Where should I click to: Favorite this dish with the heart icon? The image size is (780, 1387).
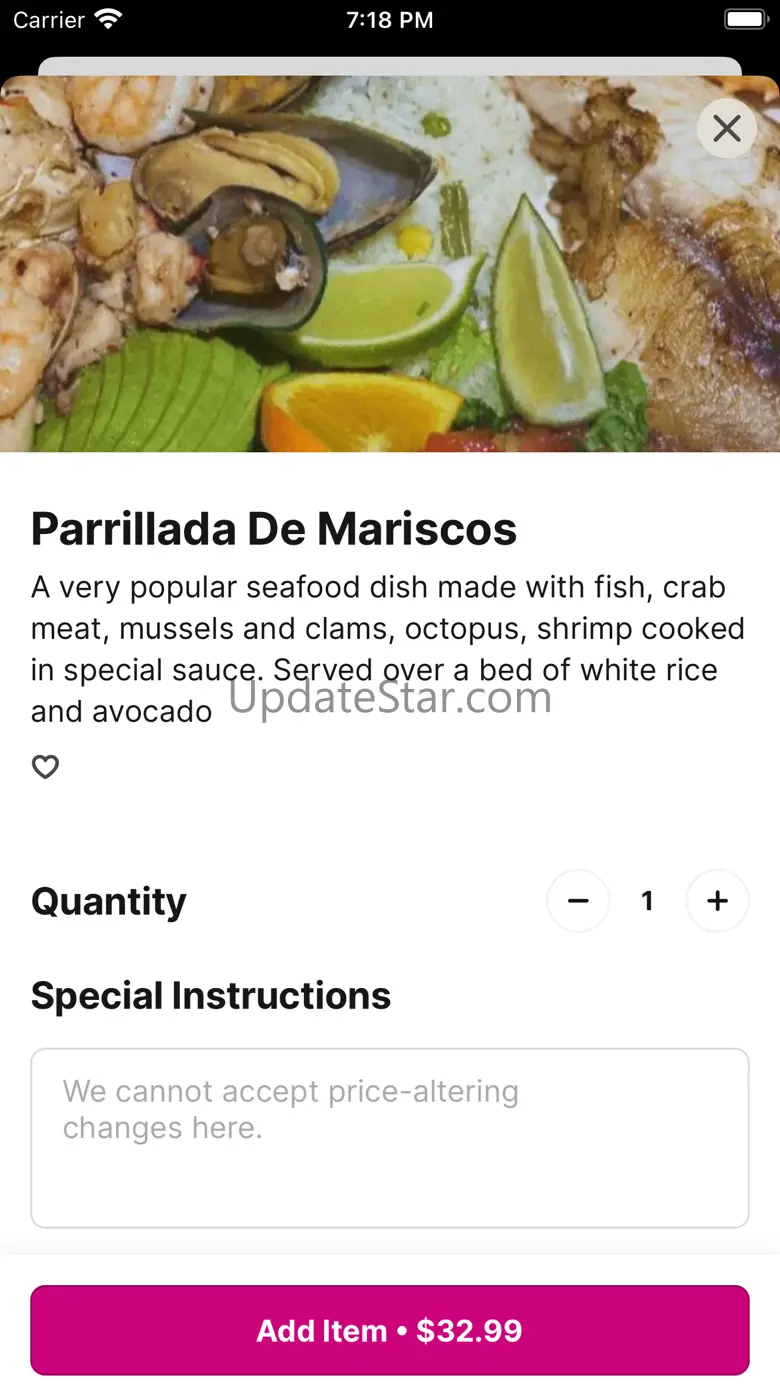coord(45,767)
